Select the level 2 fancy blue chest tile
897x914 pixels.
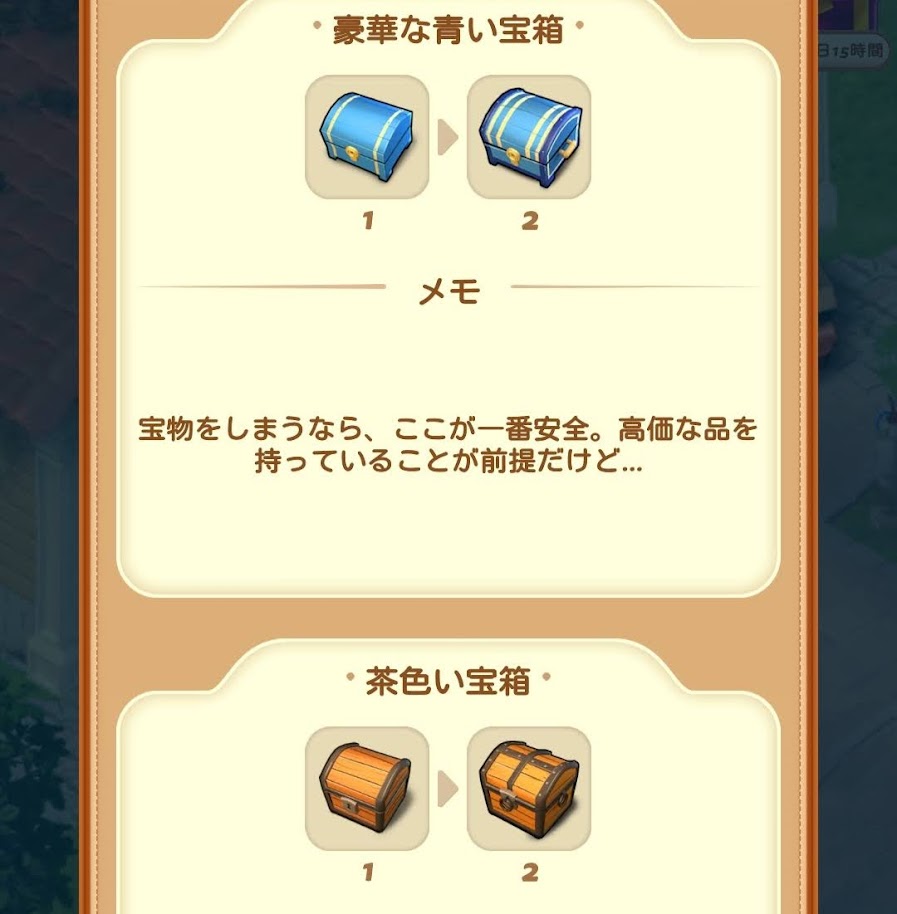(529, 137)
